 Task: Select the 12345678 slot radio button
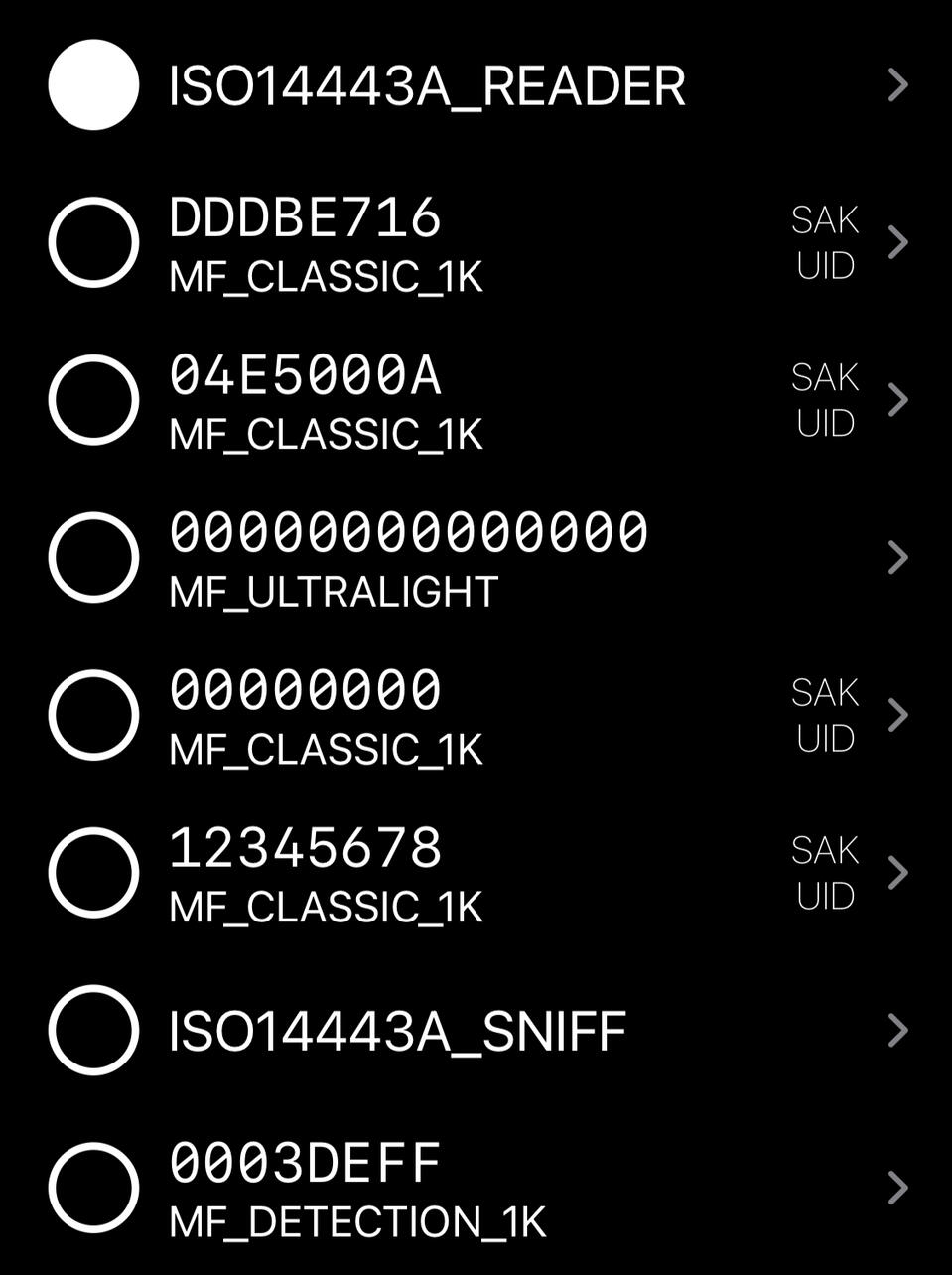coord(93,872)
